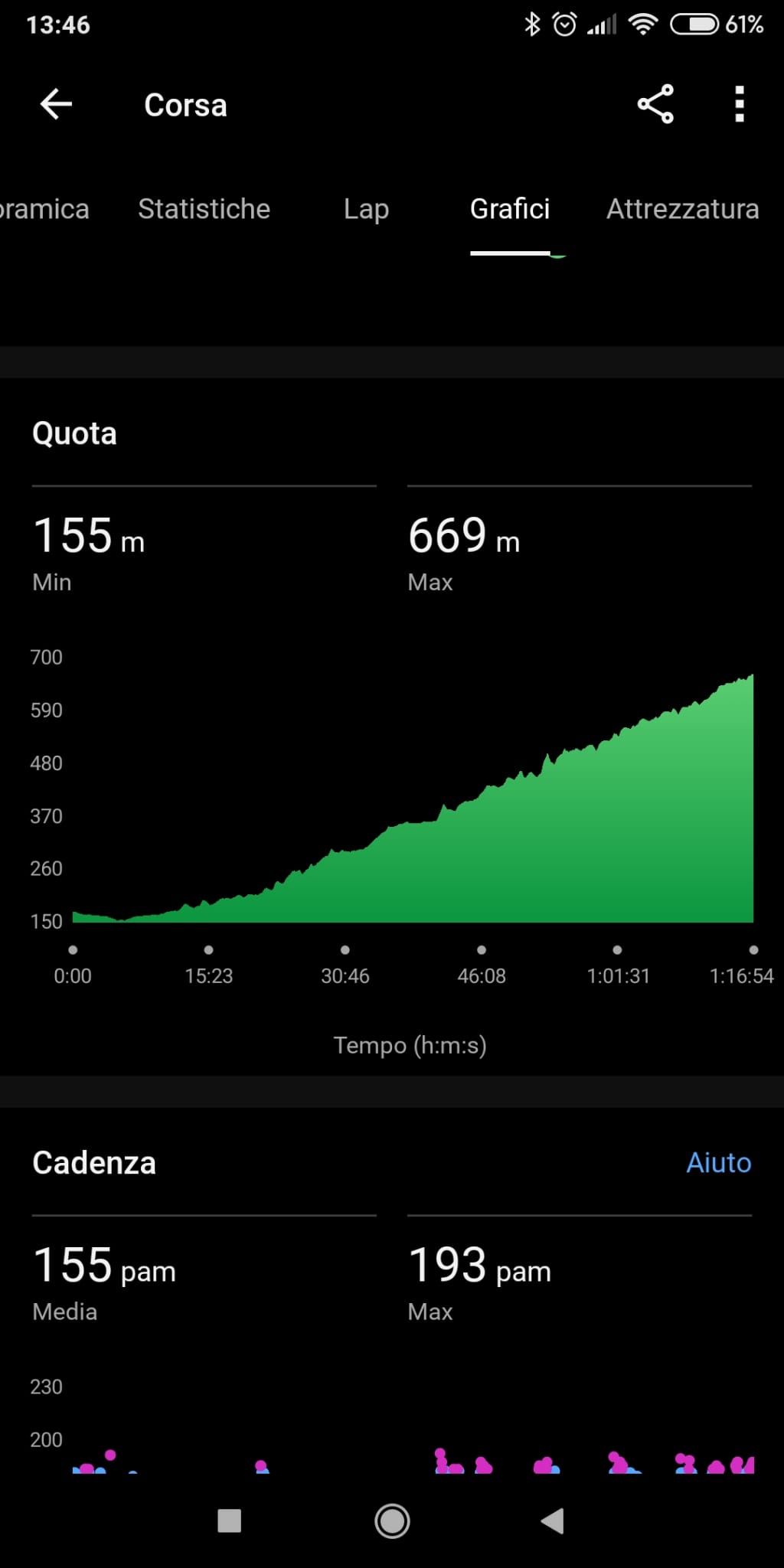
Task: Open the three-dot overflow menu
Action: (739, 104)
